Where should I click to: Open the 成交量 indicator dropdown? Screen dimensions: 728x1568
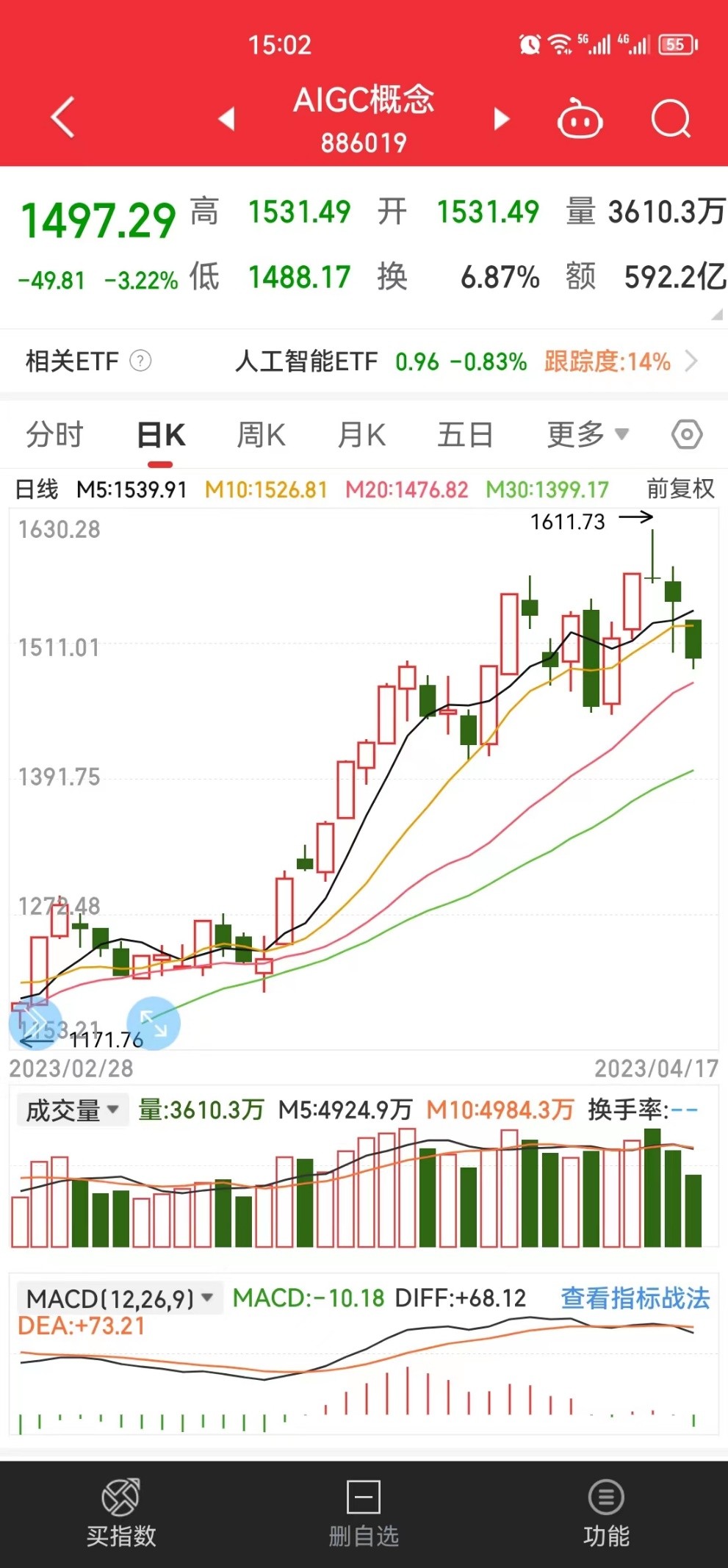[x=71, y=1110]
